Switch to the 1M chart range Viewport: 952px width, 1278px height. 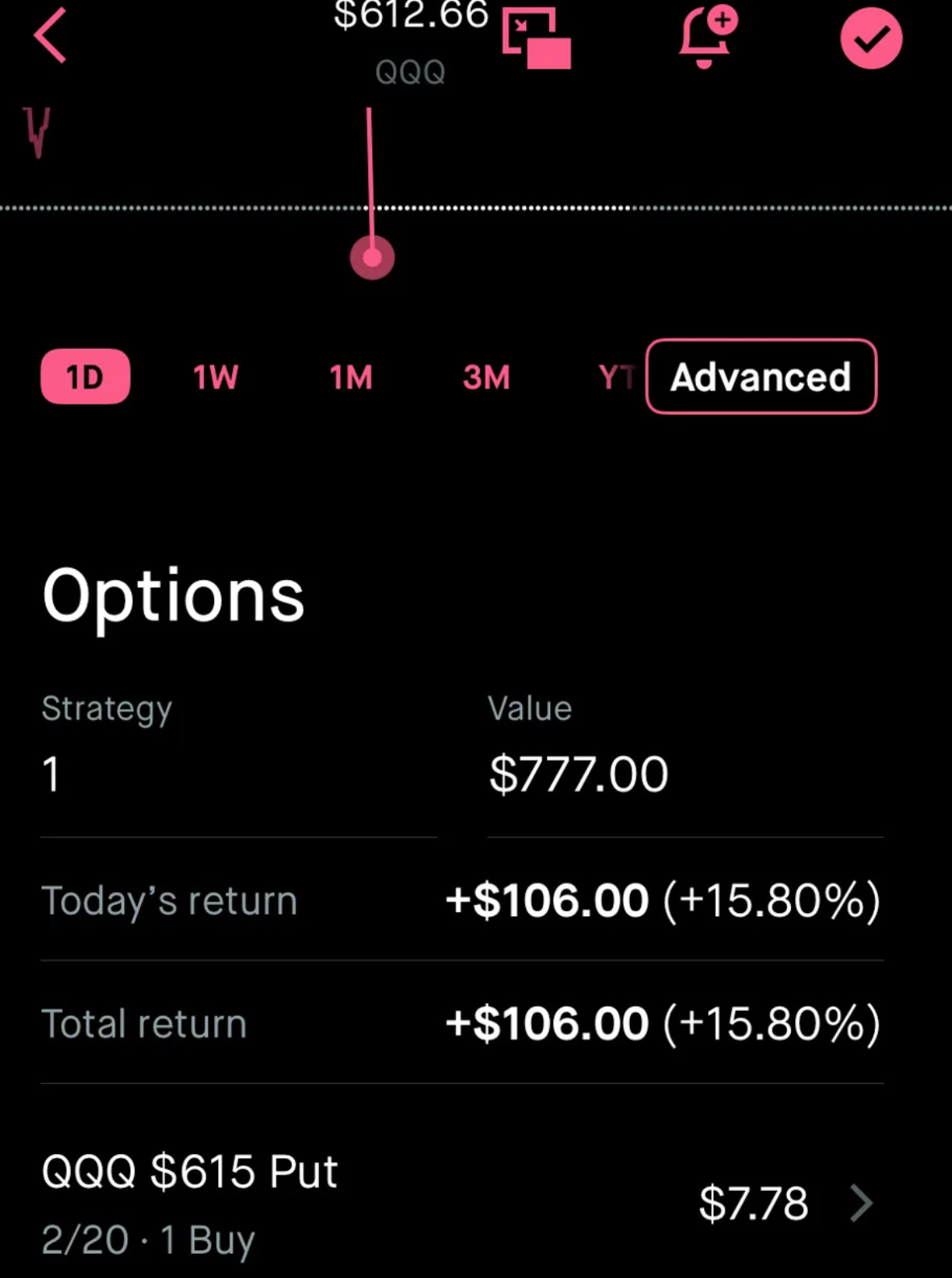point(350,377)
